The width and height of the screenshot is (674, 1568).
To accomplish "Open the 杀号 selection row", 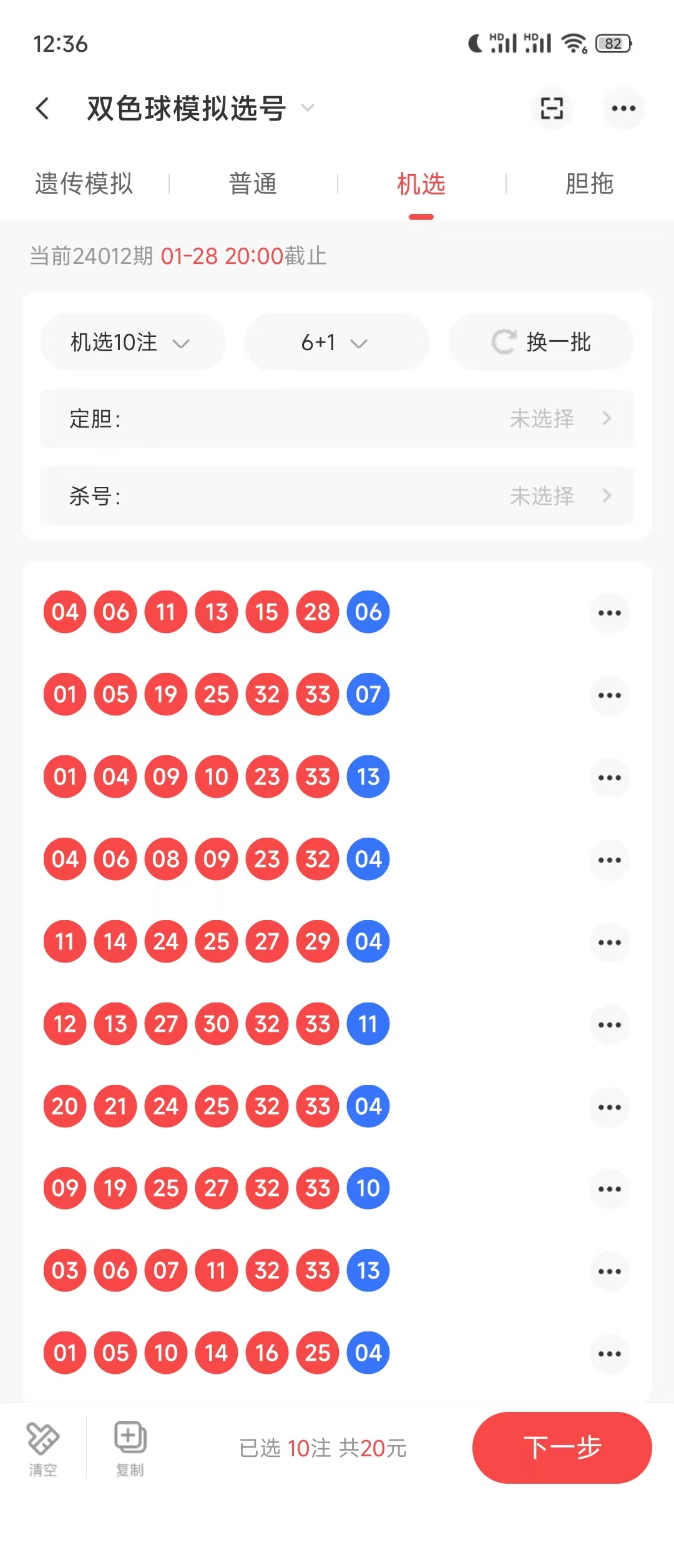I will [337, 496].
